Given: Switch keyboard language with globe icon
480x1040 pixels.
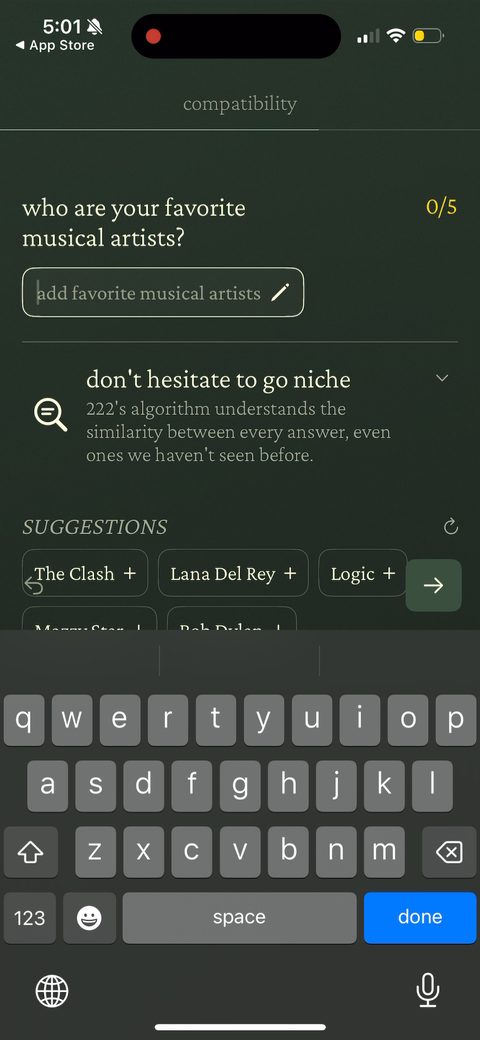Looking at the screenshot, I should [52, 992].
